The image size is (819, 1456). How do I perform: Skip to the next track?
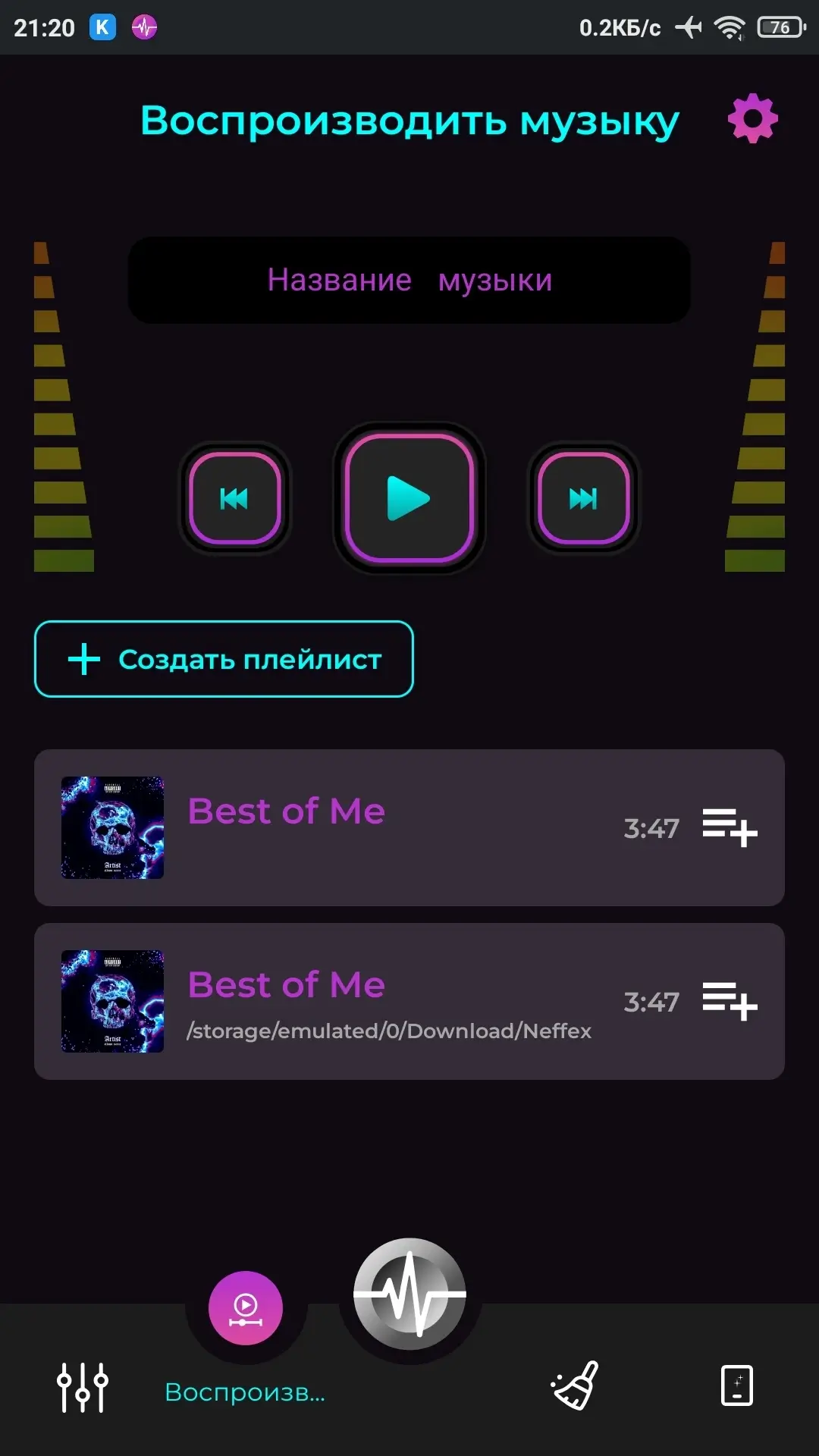coord(583,498)
